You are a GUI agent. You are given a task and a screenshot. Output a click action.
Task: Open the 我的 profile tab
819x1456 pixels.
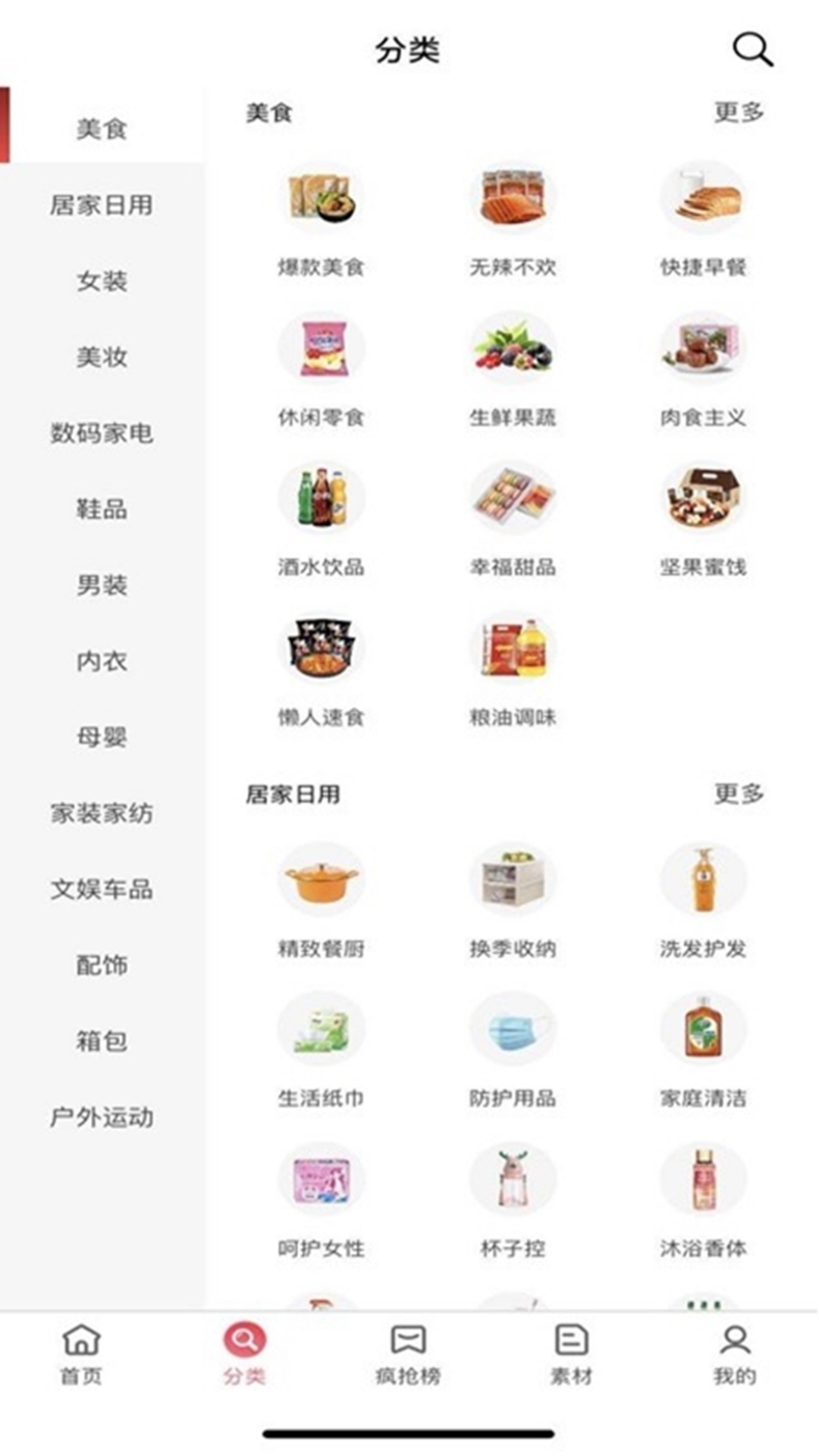[x=734, y=1354]
